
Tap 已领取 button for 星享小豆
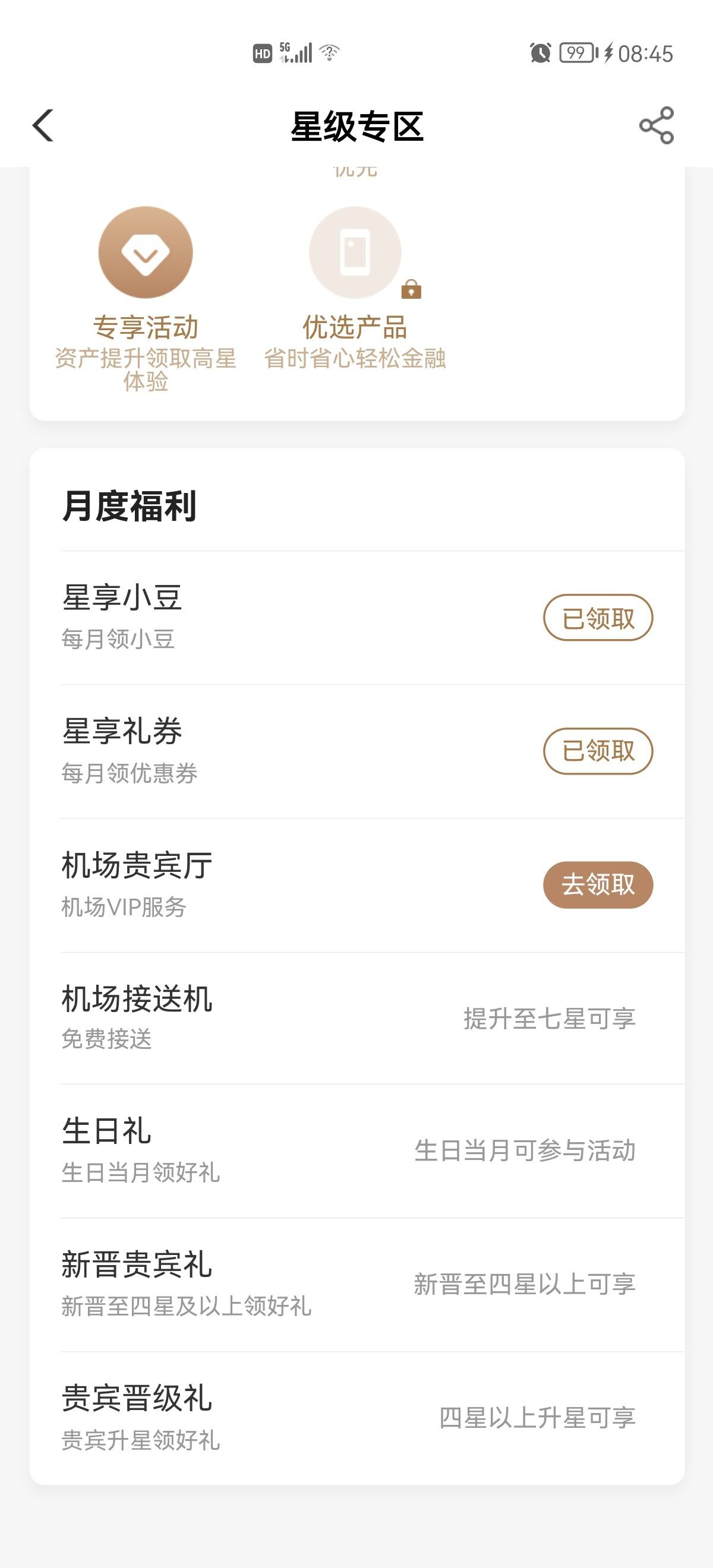coord(598,618)
